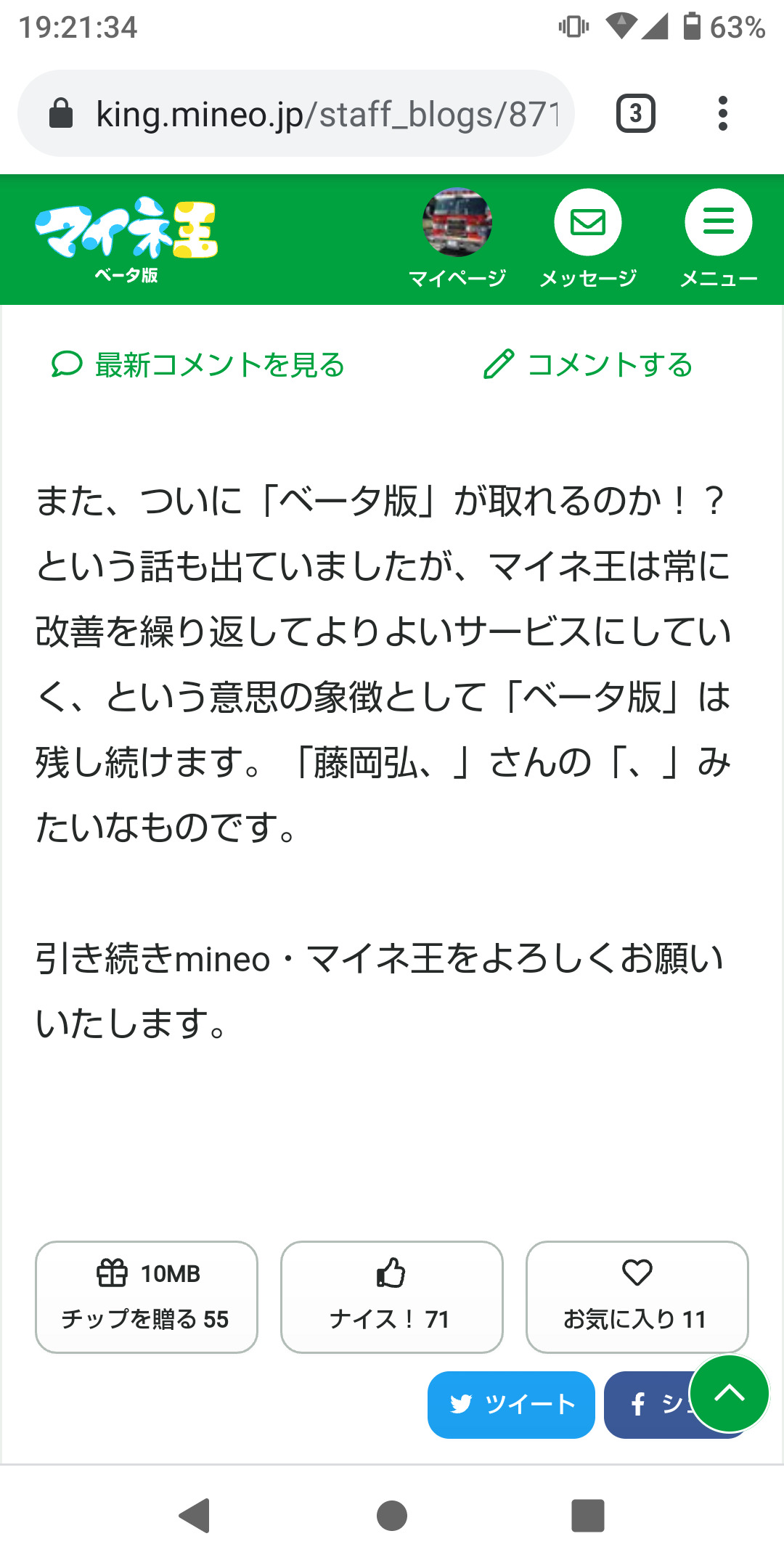784x1568 pixels.
Task: Tap the browser address bar
Action: pyautogui.click(x=305, y=114)
